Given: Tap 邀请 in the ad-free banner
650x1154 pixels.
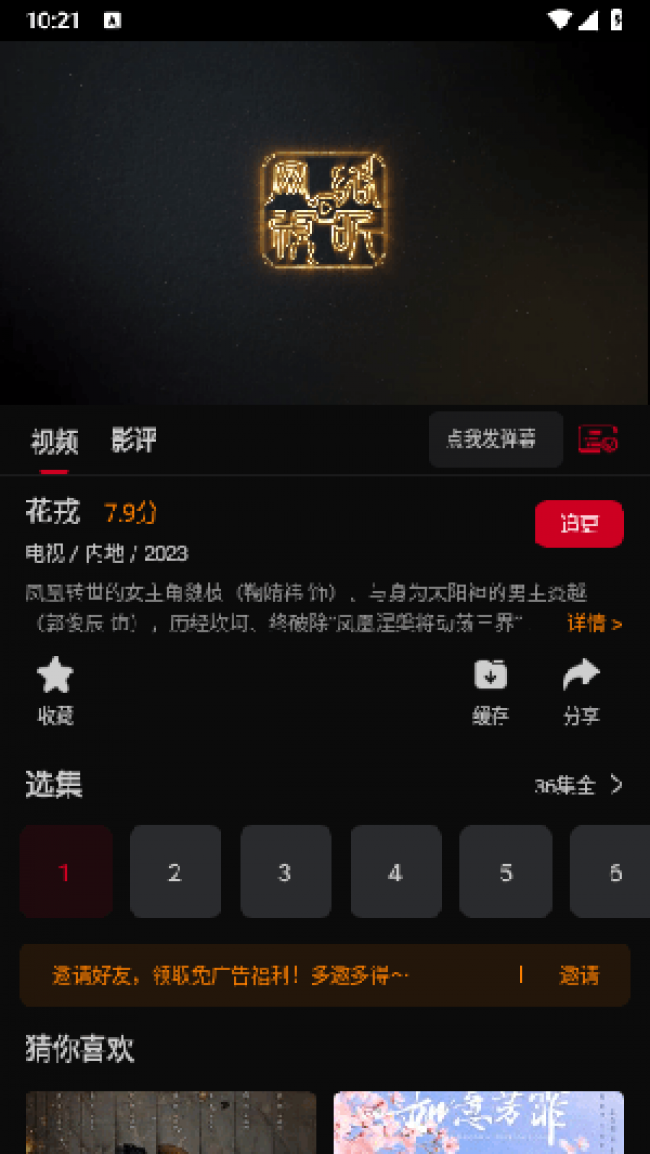Looking at the screenshot, I should (x=579, y=975).
